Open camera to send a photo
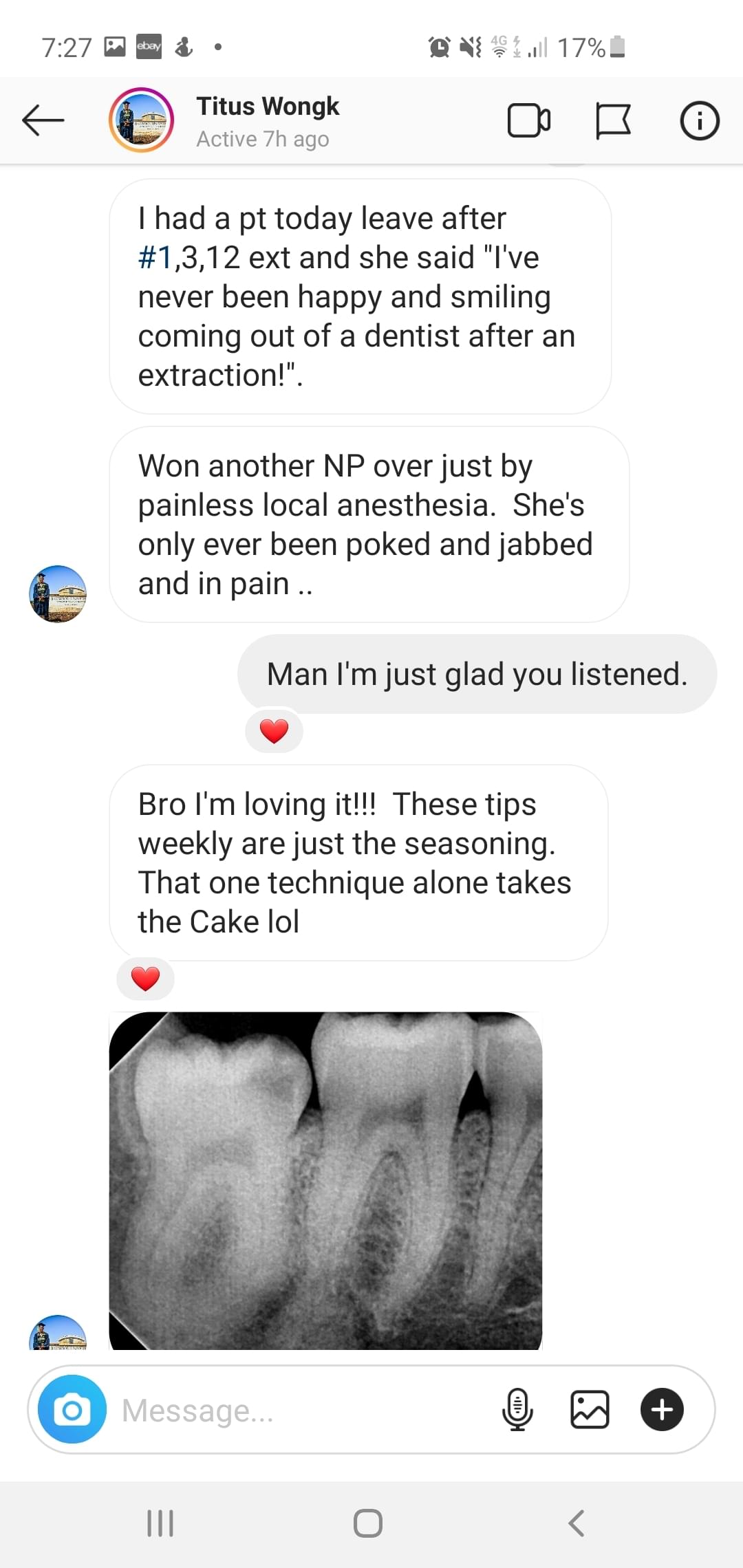 (72, 1409)
